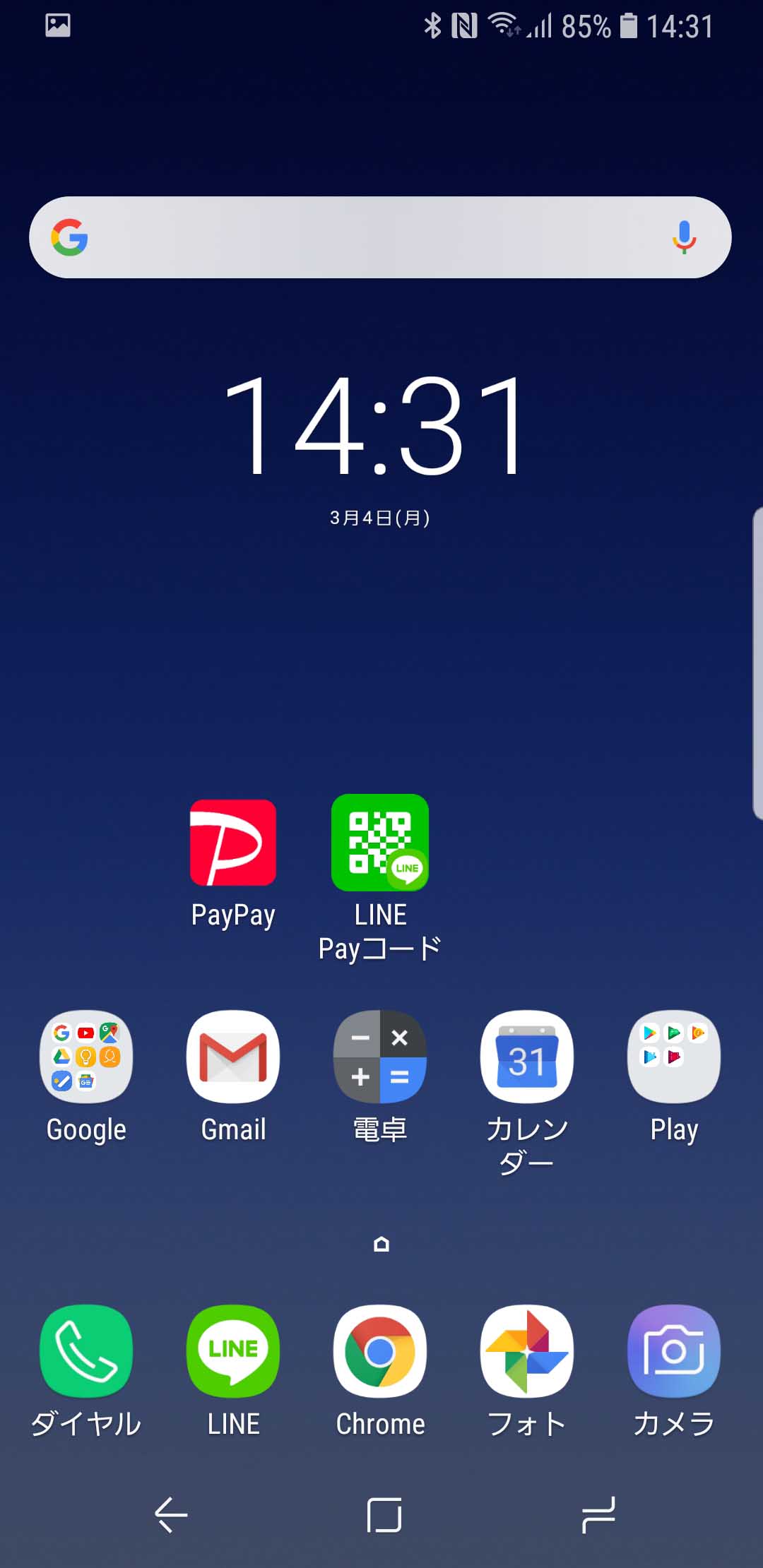This screenshot has width=763, height=1568.
Task: Open the フォト photos app
Action: click(527, 1353)
